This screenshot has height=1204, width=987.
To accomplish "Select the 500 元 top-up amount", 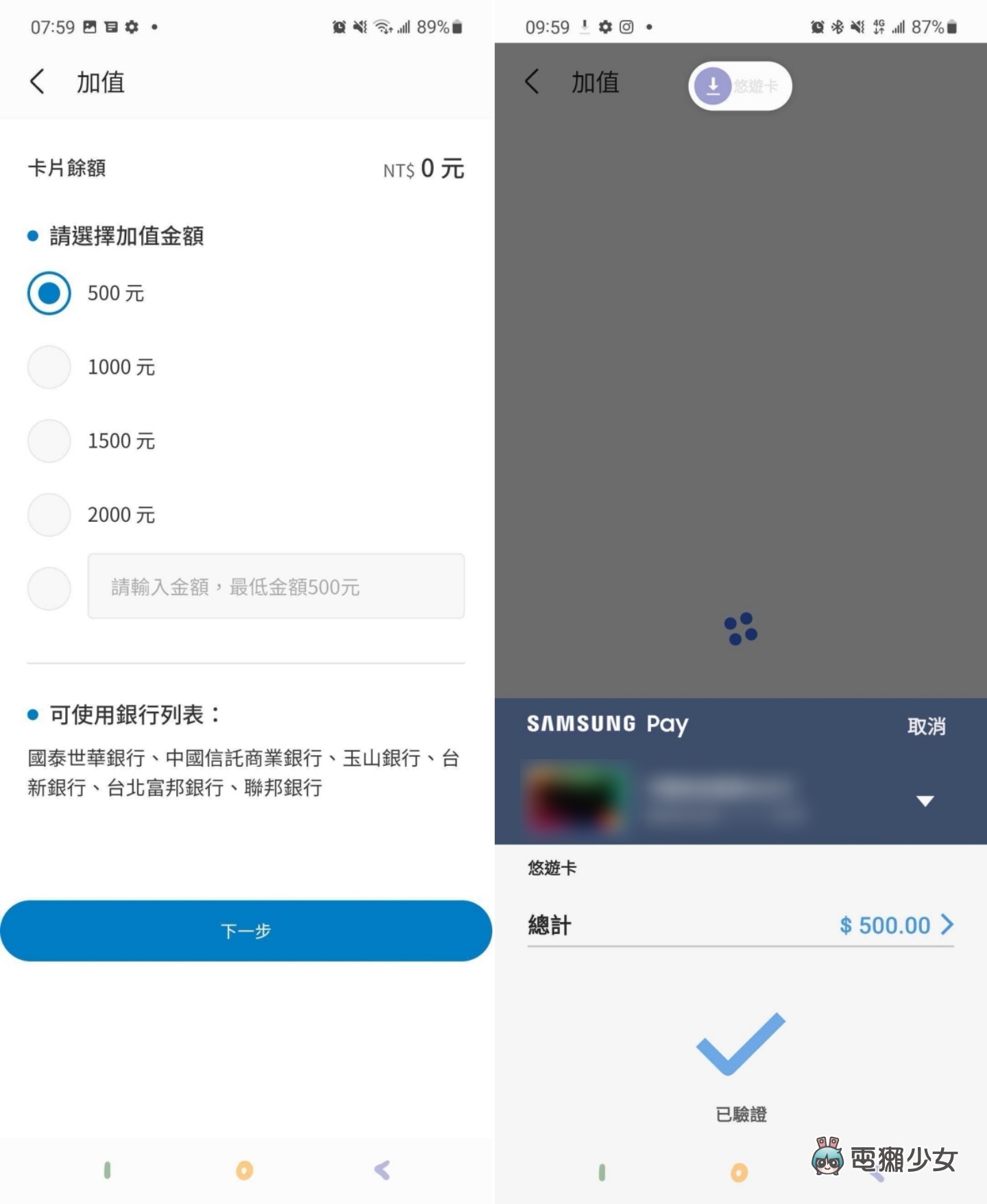I will [49, 293].
